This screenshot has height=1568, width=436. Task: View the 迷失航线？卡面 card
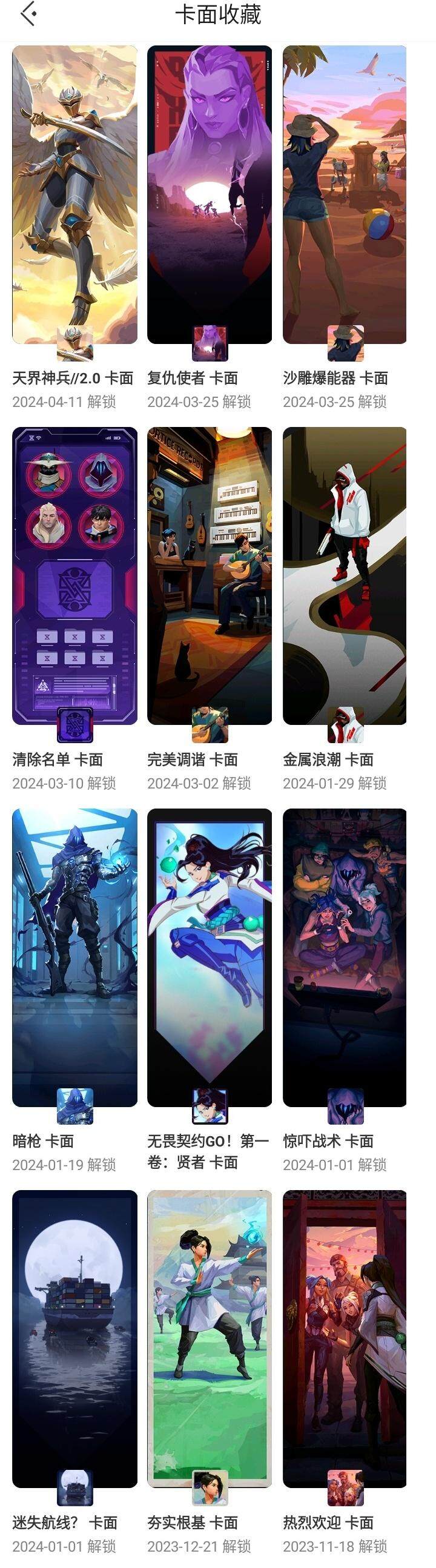pos(74,1338)
